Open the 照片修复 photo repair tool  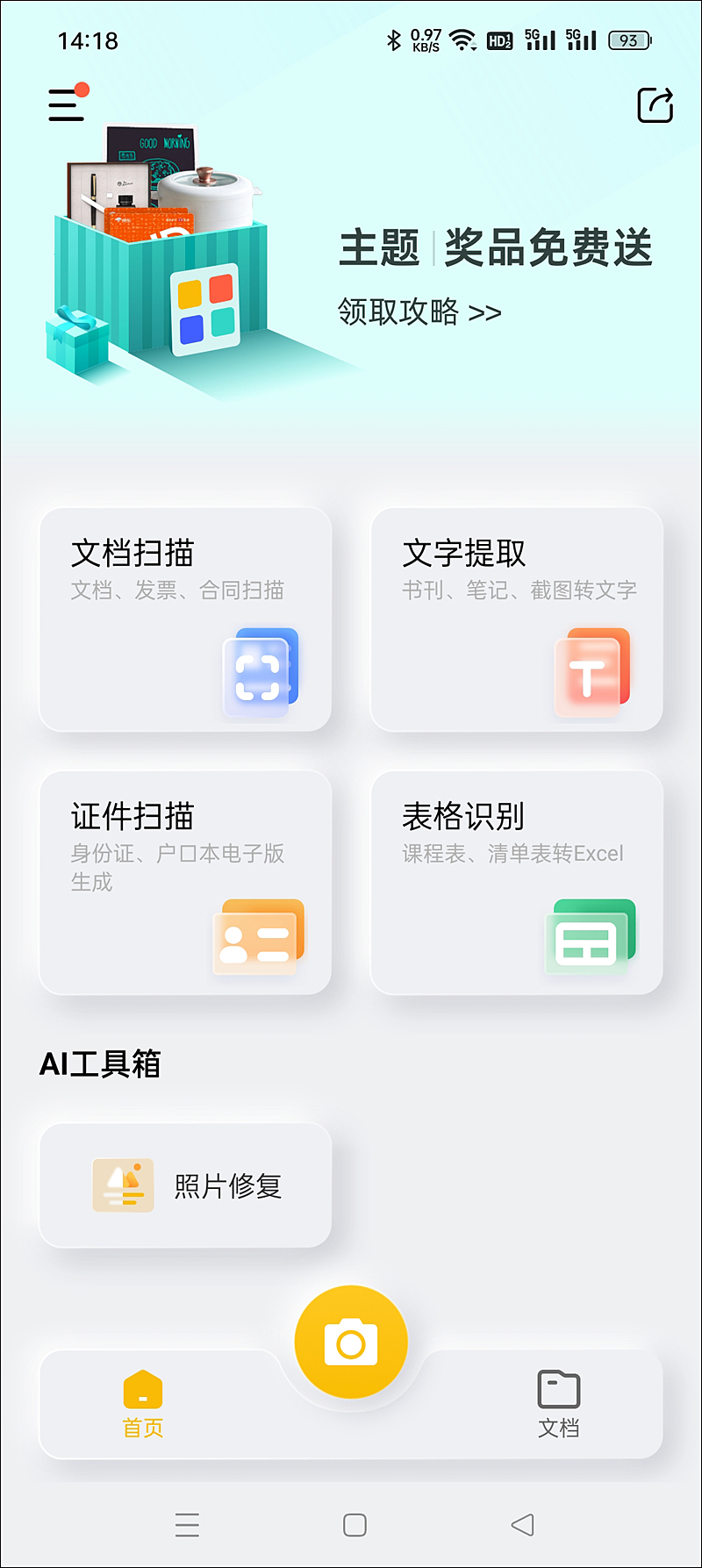184,1185
